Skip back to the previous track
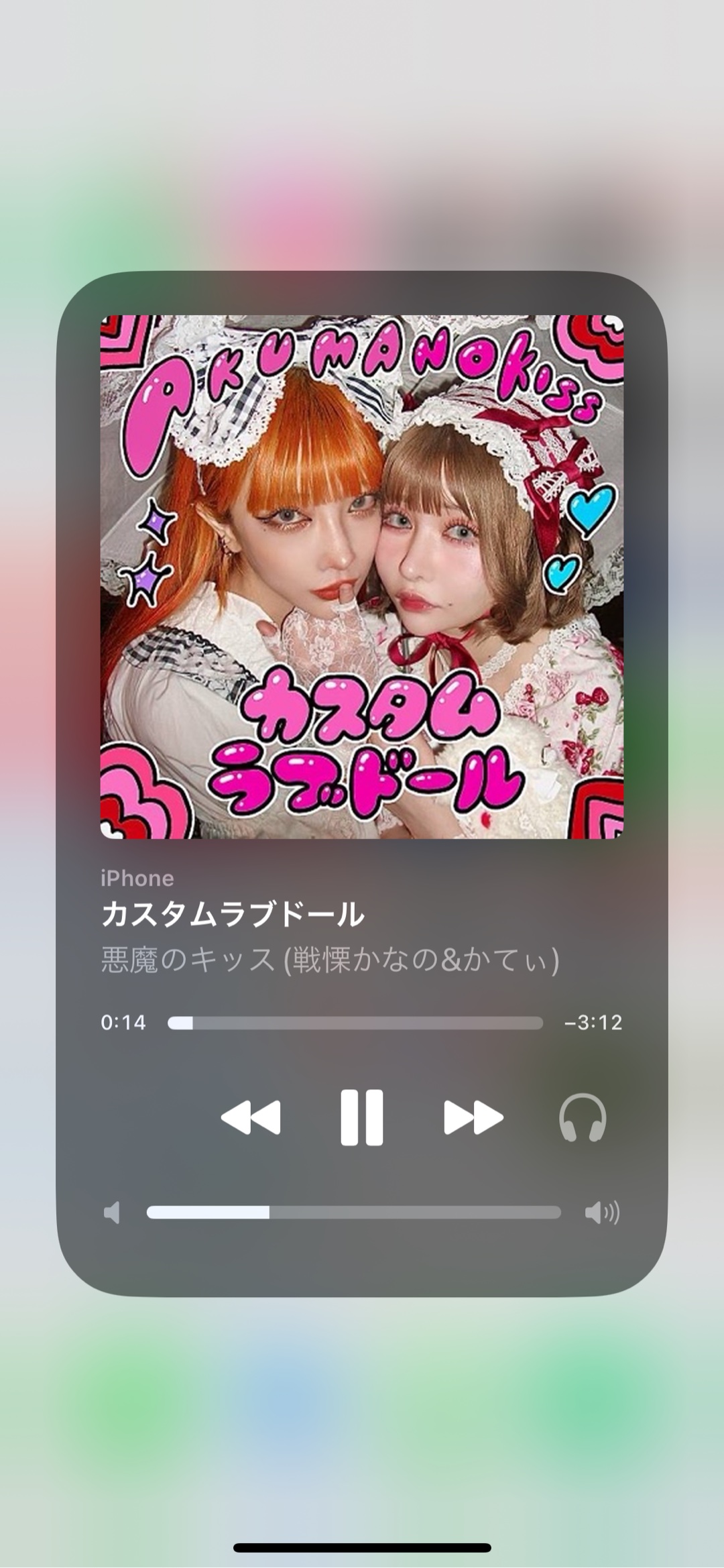Image resolution: width=724 pixels, height=1568 pixels. (251, 1117)
